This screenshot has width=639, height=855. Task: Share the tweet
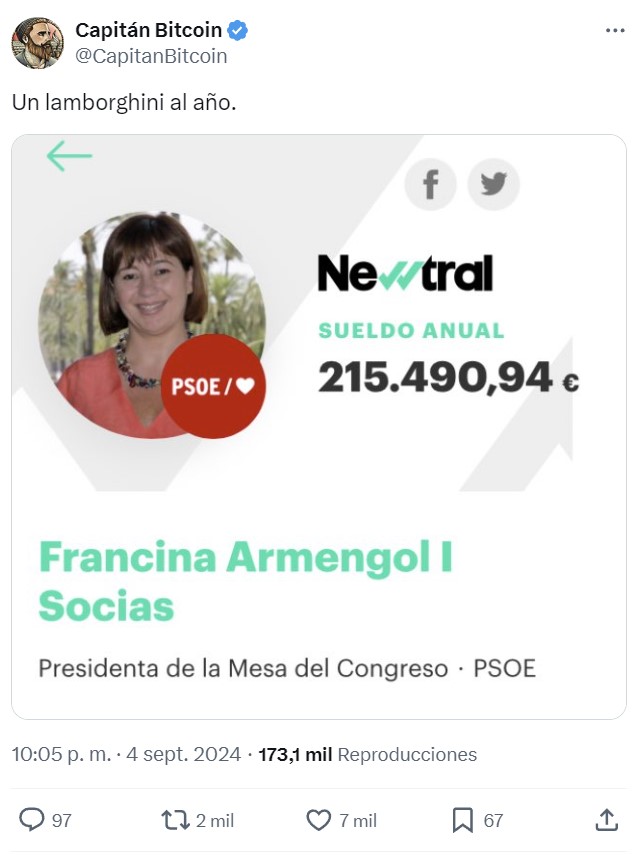coord(606,820)
